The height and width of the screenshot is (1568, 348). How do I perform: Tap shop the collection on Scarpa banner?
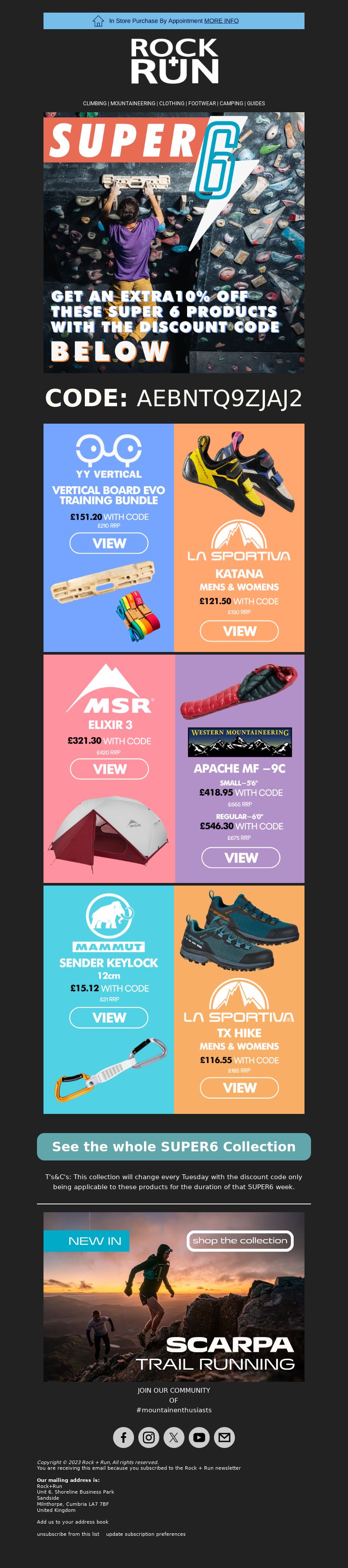coord(240,1240)
